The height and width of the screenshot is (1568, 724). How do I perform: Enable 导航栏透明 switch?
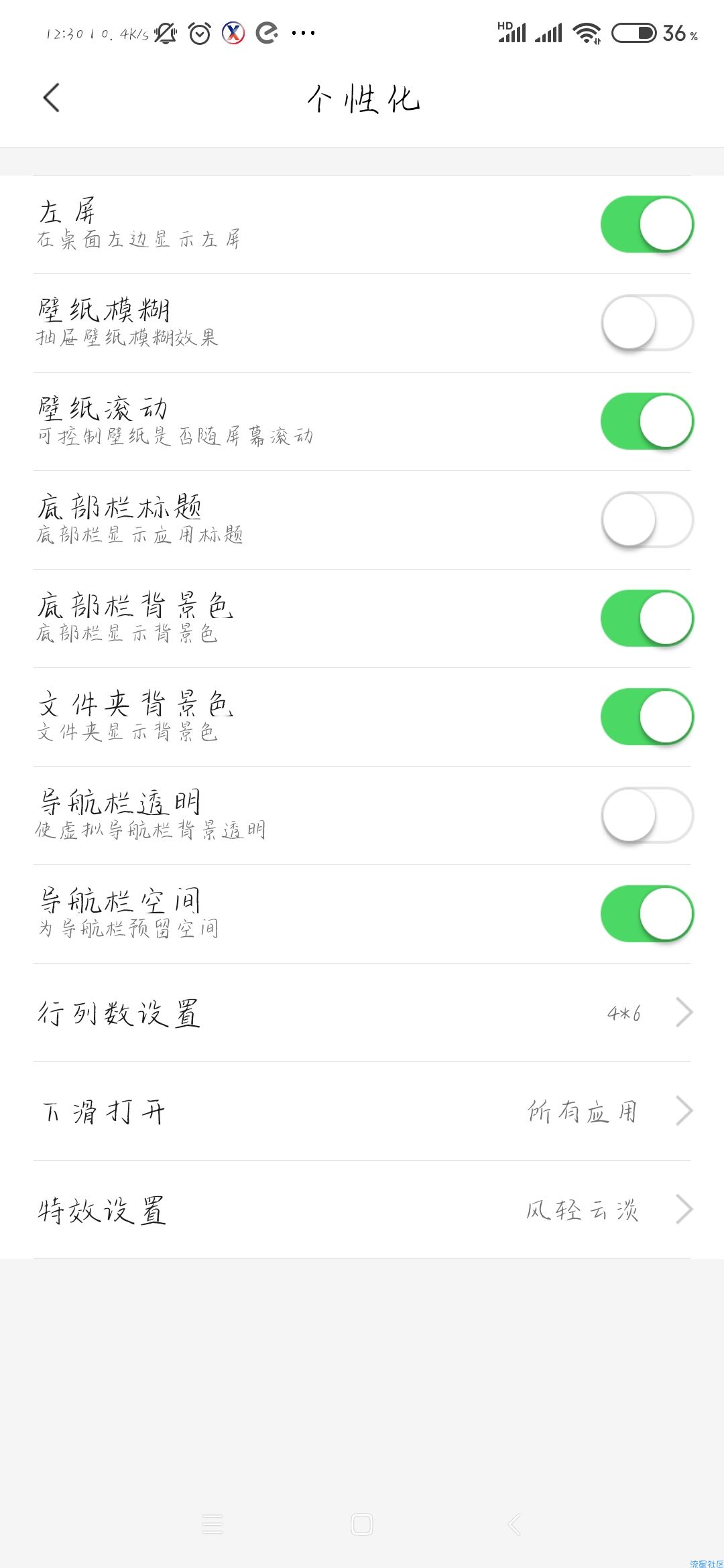click(647, 815)
